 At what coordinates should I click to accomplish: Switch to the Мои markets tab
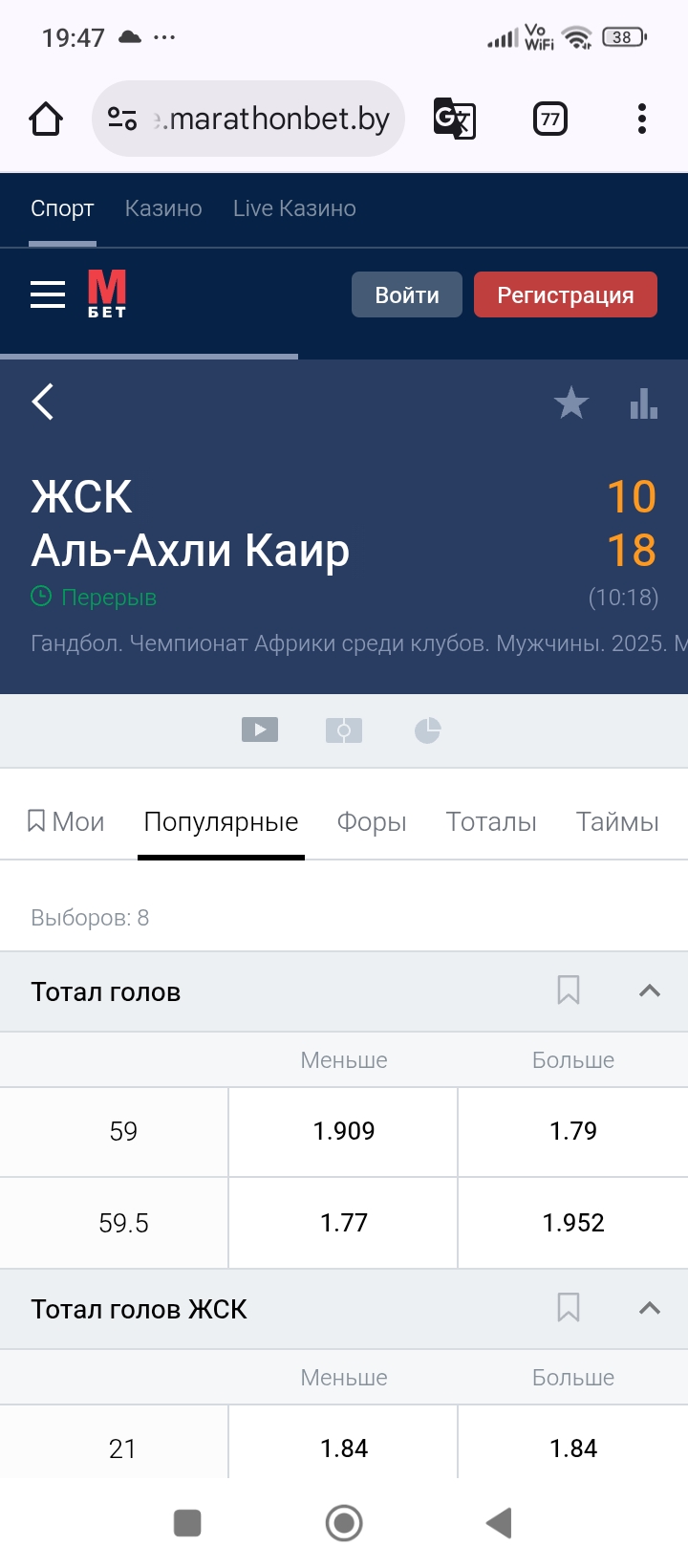pyautogui.click(x=66, y=822)
